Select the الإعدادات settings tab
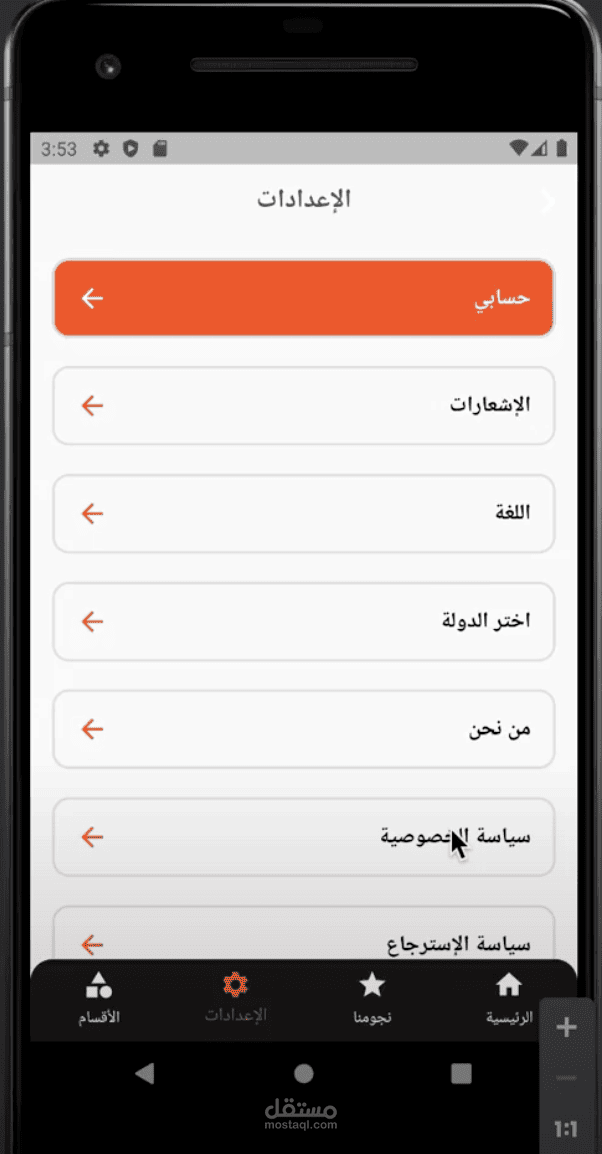The height and width of the screenshot is (1154, 602). coord(236,998)
